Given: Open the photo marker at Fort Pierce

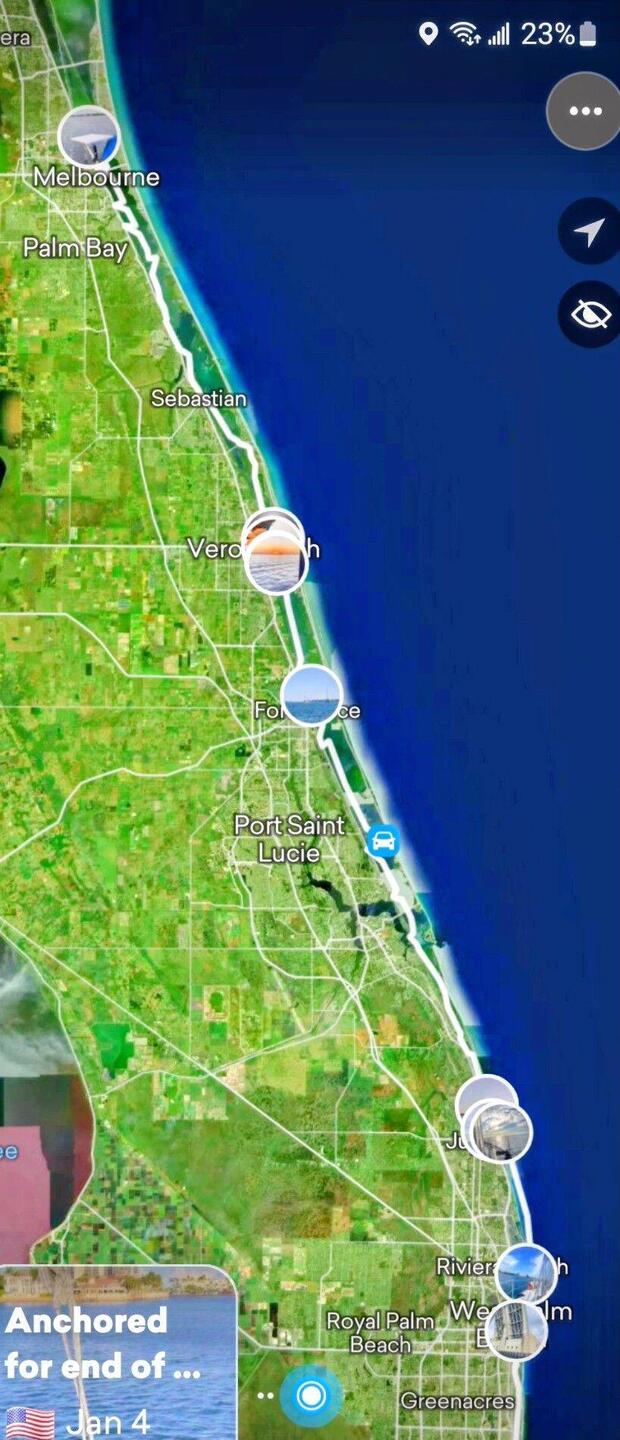Looking at the screenshot, I should tap(311, 694).
